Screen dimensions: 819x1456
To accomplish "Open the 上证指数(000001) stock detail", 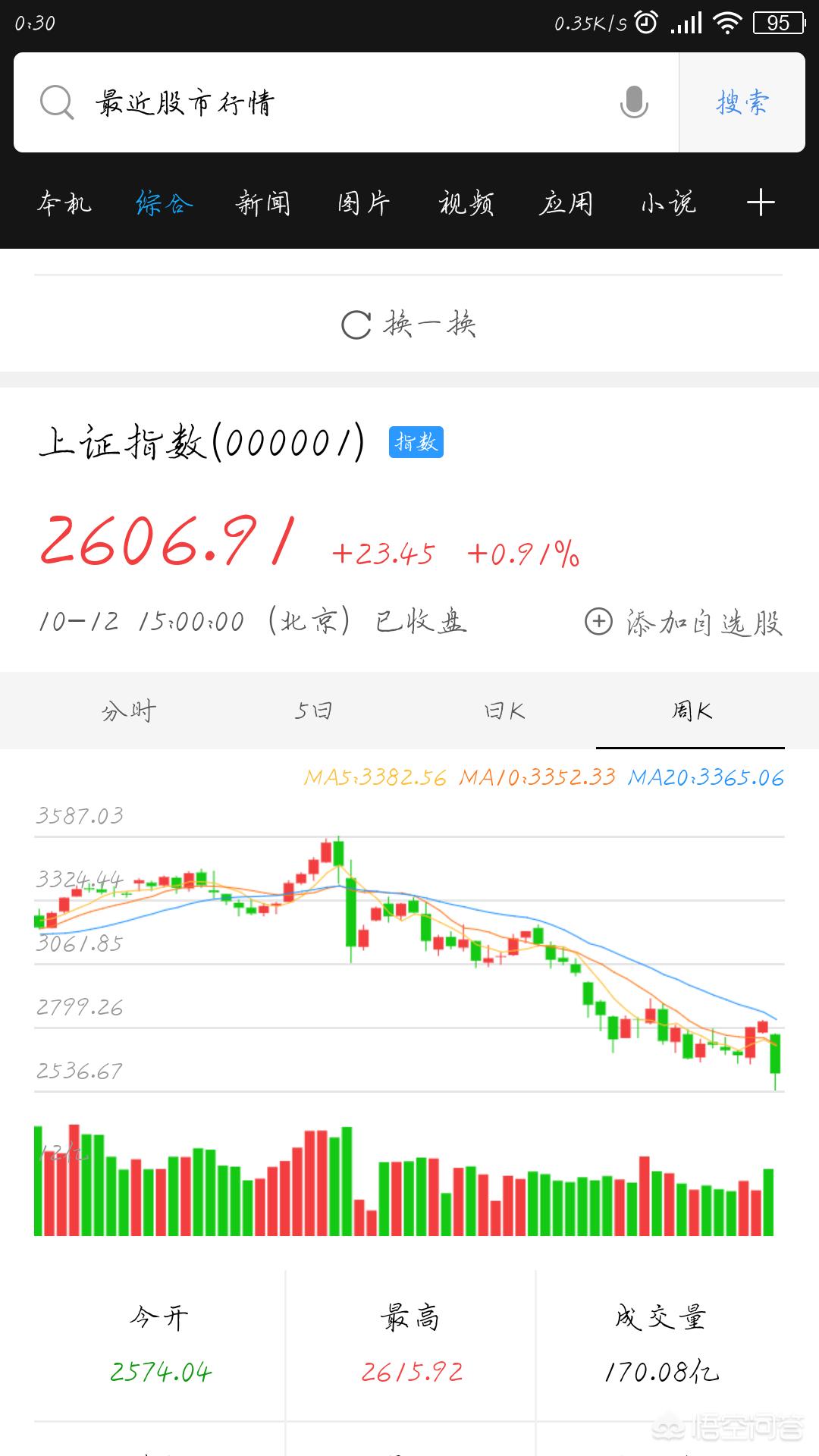I will 202,442.
